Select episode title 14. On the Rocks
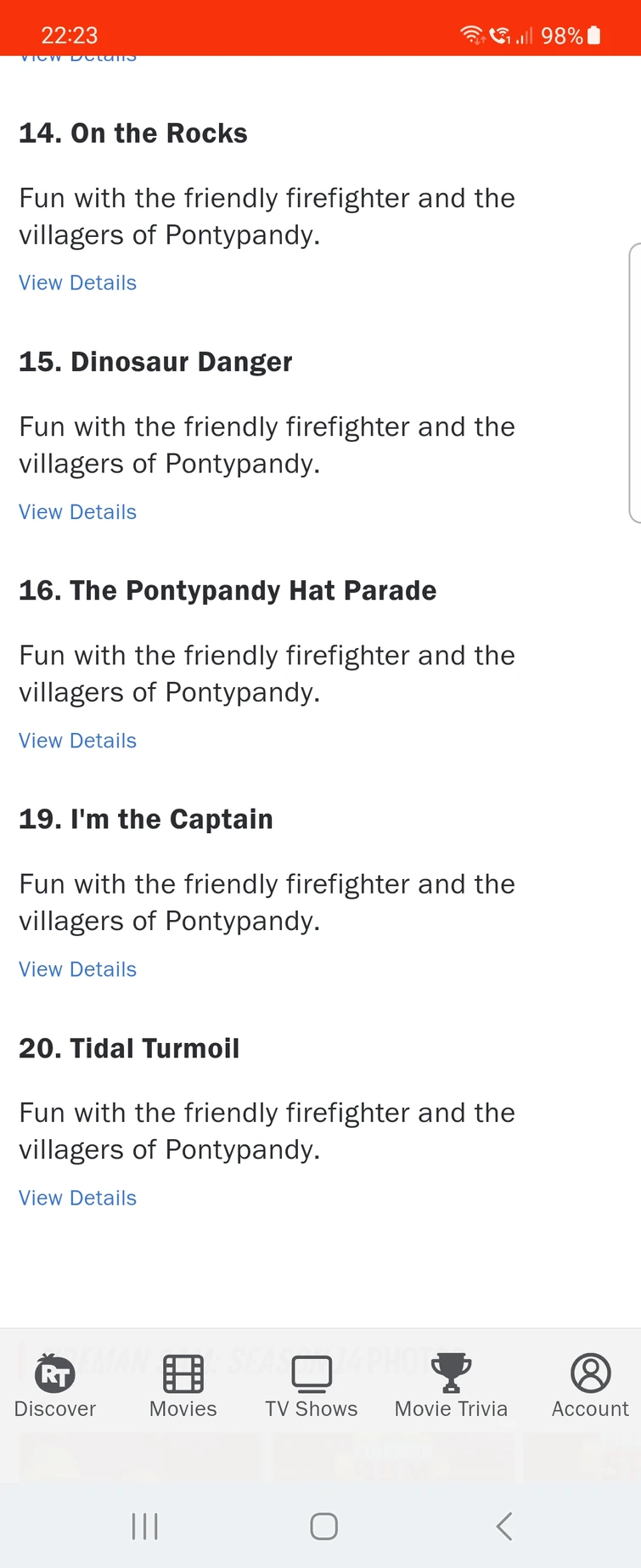This screenshot has width=641, height=1568. (x=132, y=133)
